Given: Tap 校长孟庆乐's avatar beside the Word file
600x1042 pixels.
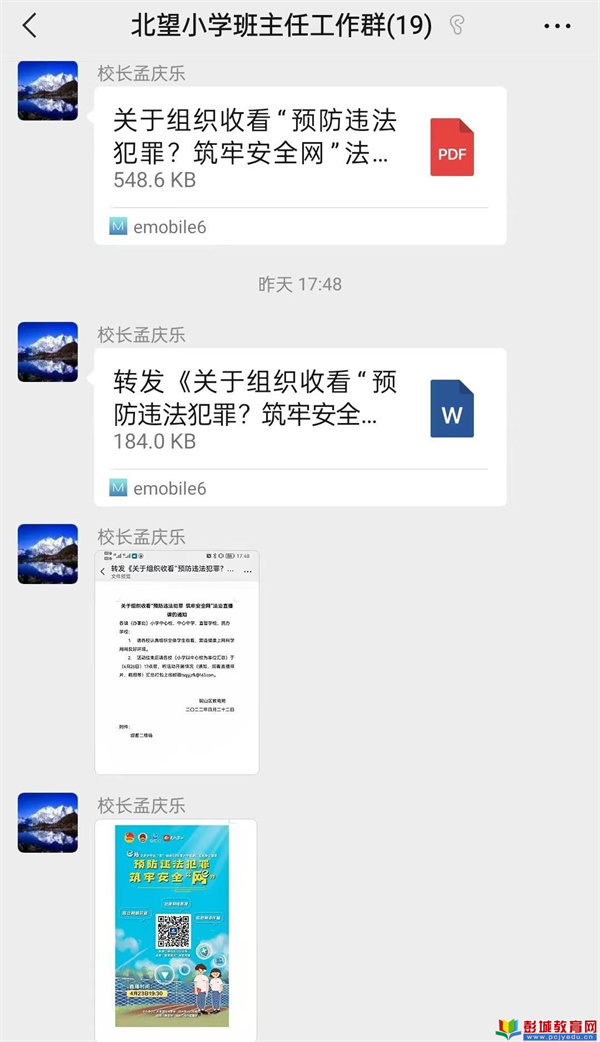Looking at the screenshot, I should pos(48,351).
